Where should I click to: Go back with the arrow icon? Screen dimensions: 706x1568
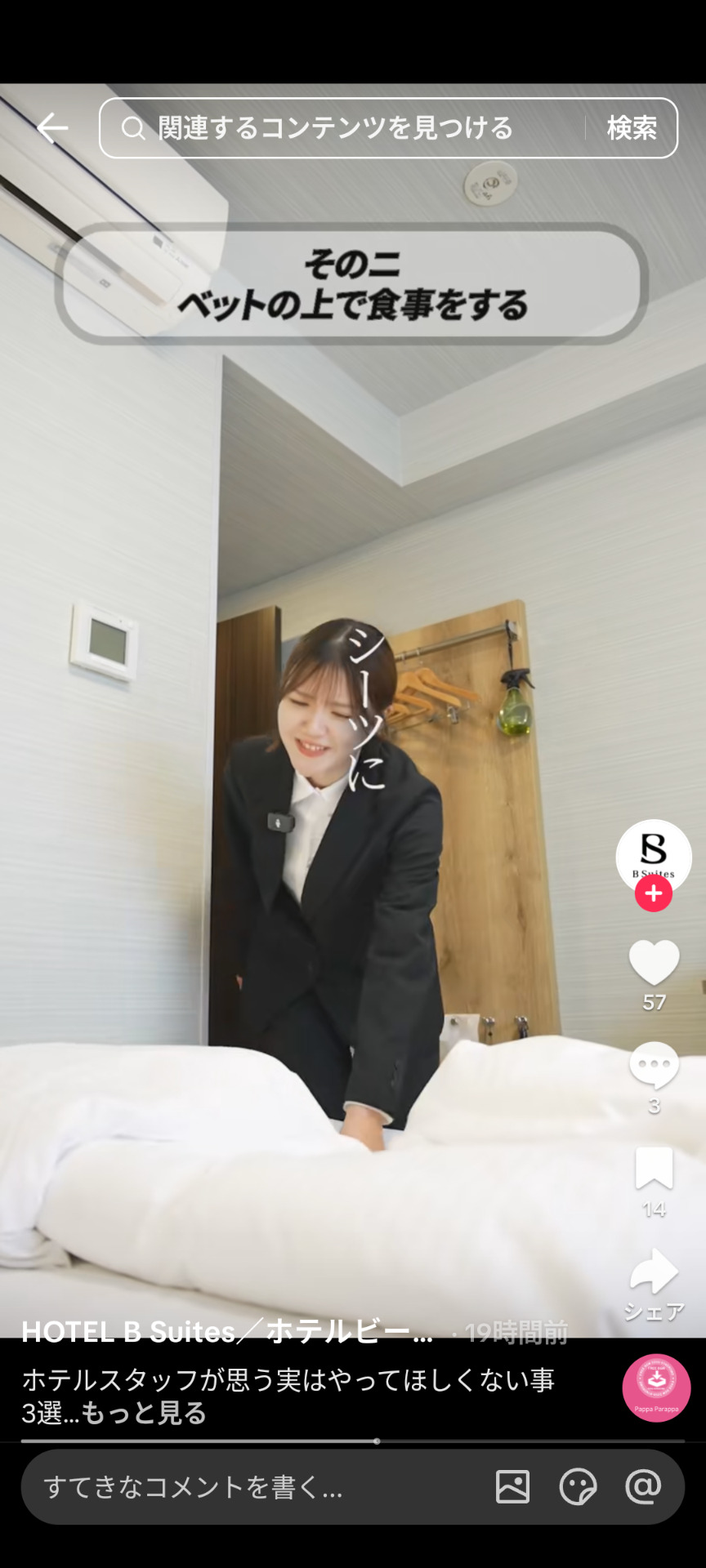click(x=52, y=128)
